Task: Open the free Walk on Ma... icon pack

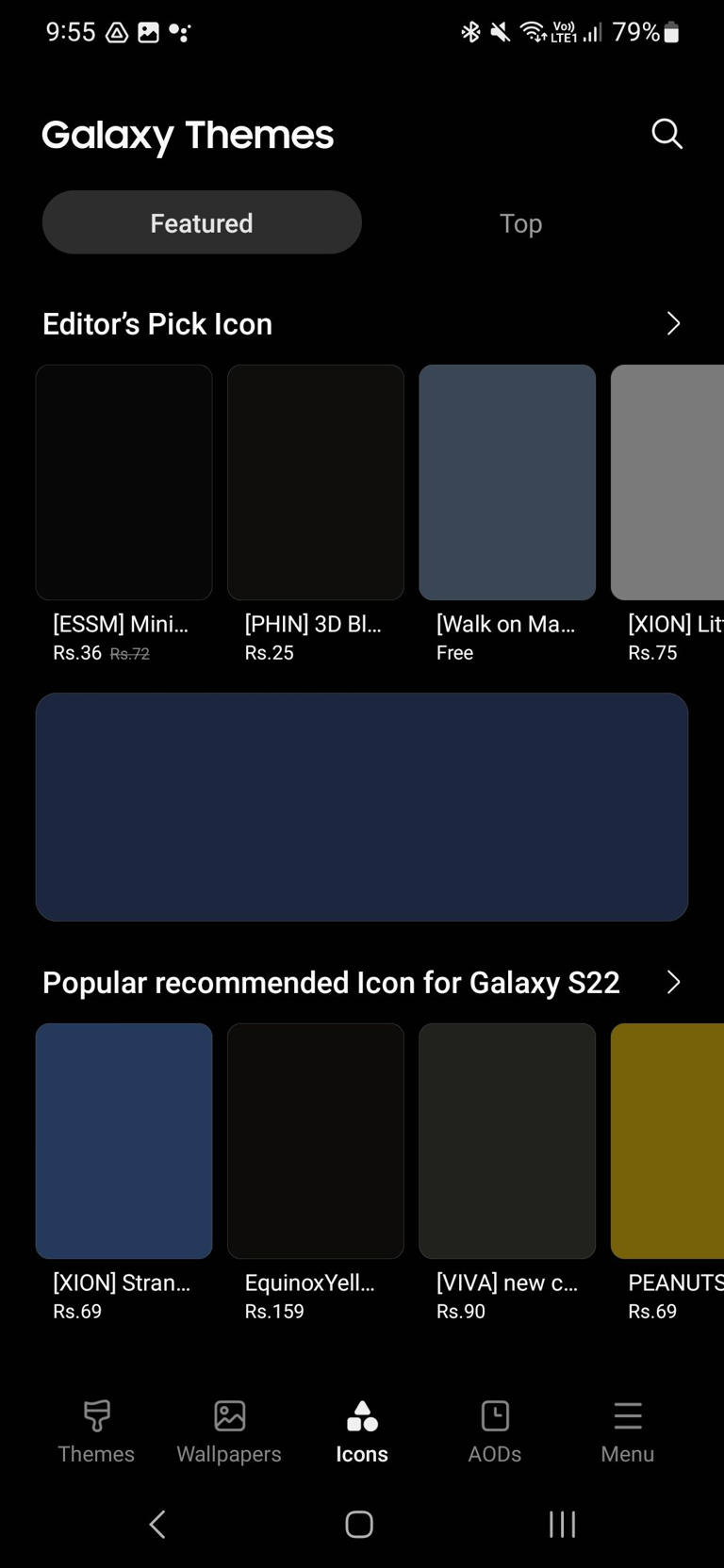Action: (x=506, y=482)
